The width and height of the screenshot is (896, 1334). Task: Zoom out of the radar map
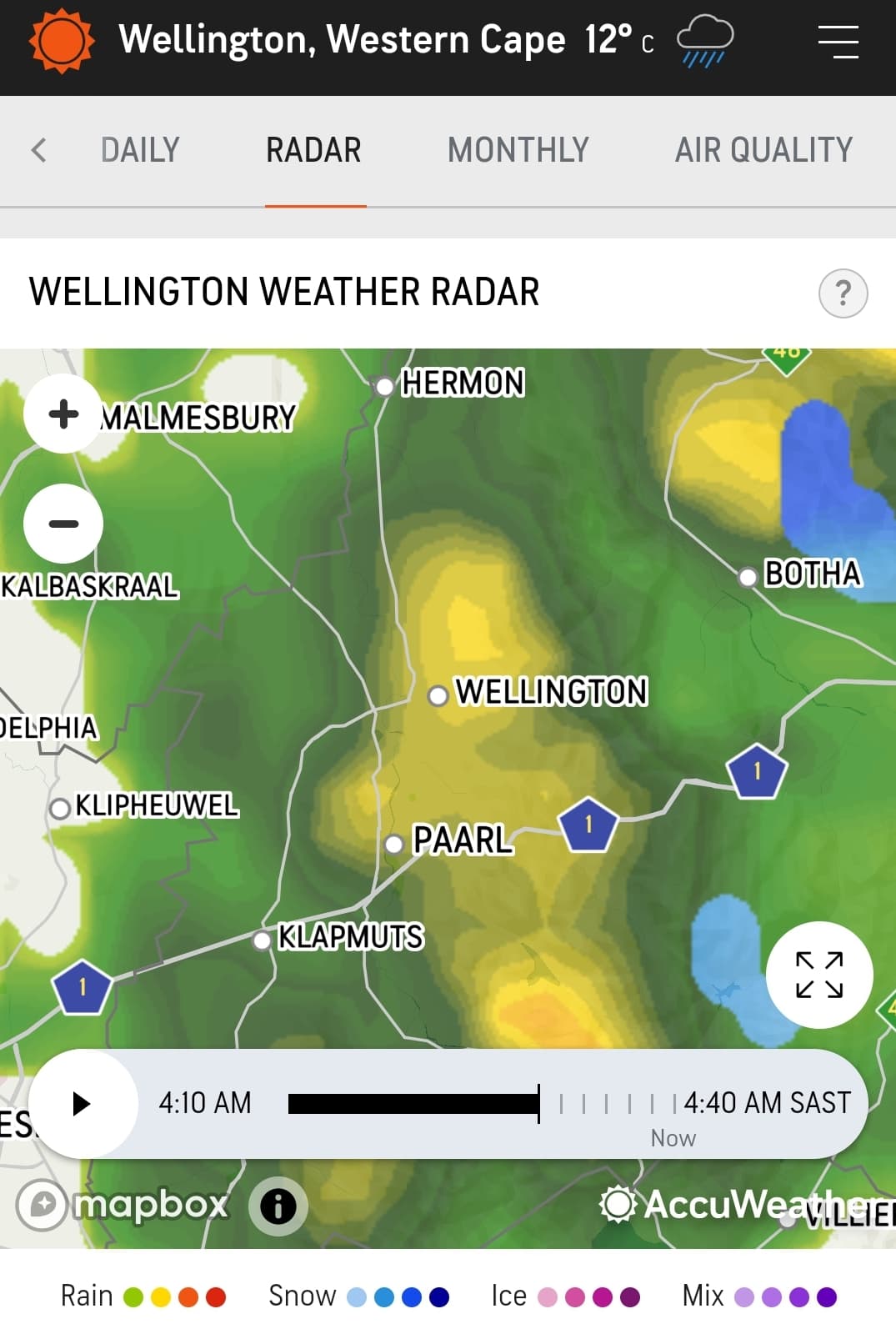pyautogui.click(x=63, y=524)
